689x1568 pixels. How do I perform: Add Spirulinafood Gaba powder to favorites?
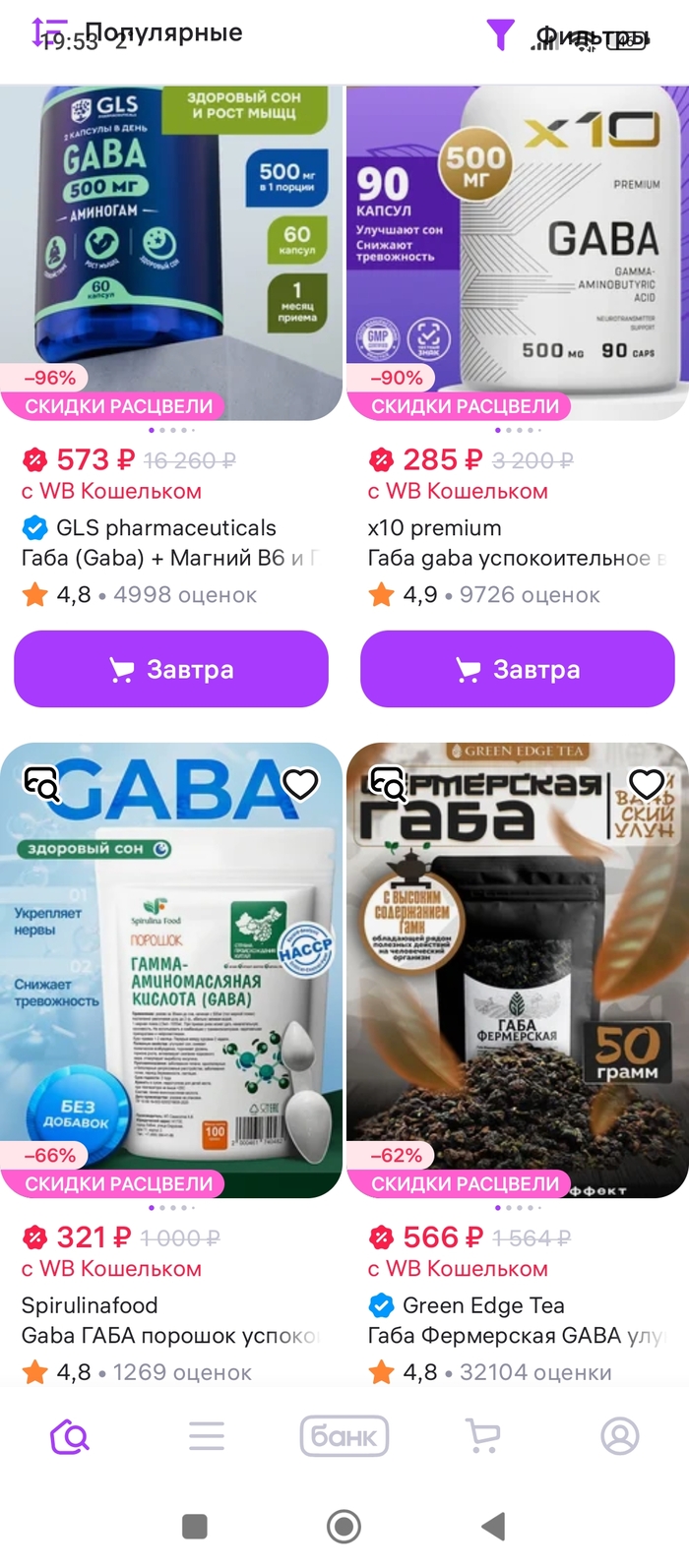[x=300, y=784]
